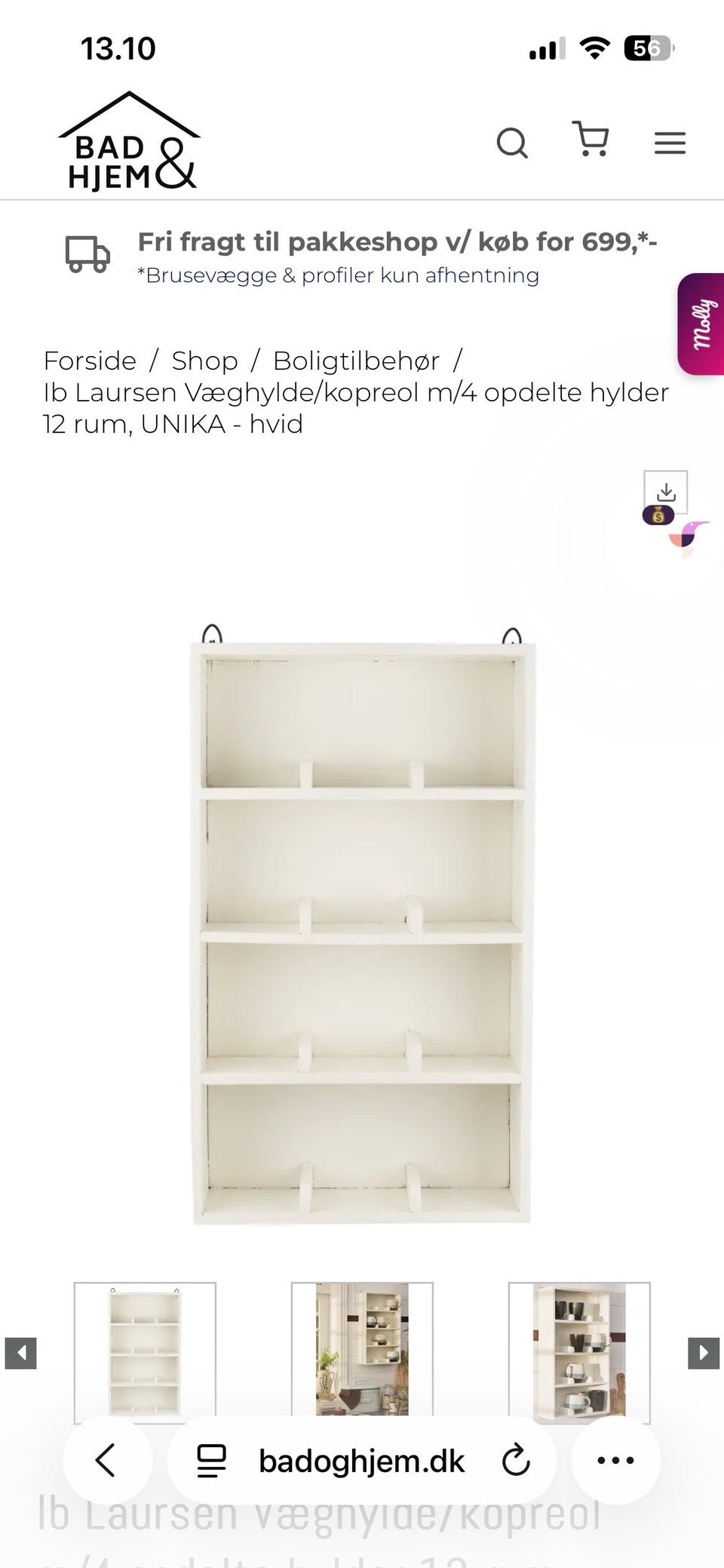This screenshot has width=724, height=1568.
Task: Open the hamburger menu
Action: 670,143
